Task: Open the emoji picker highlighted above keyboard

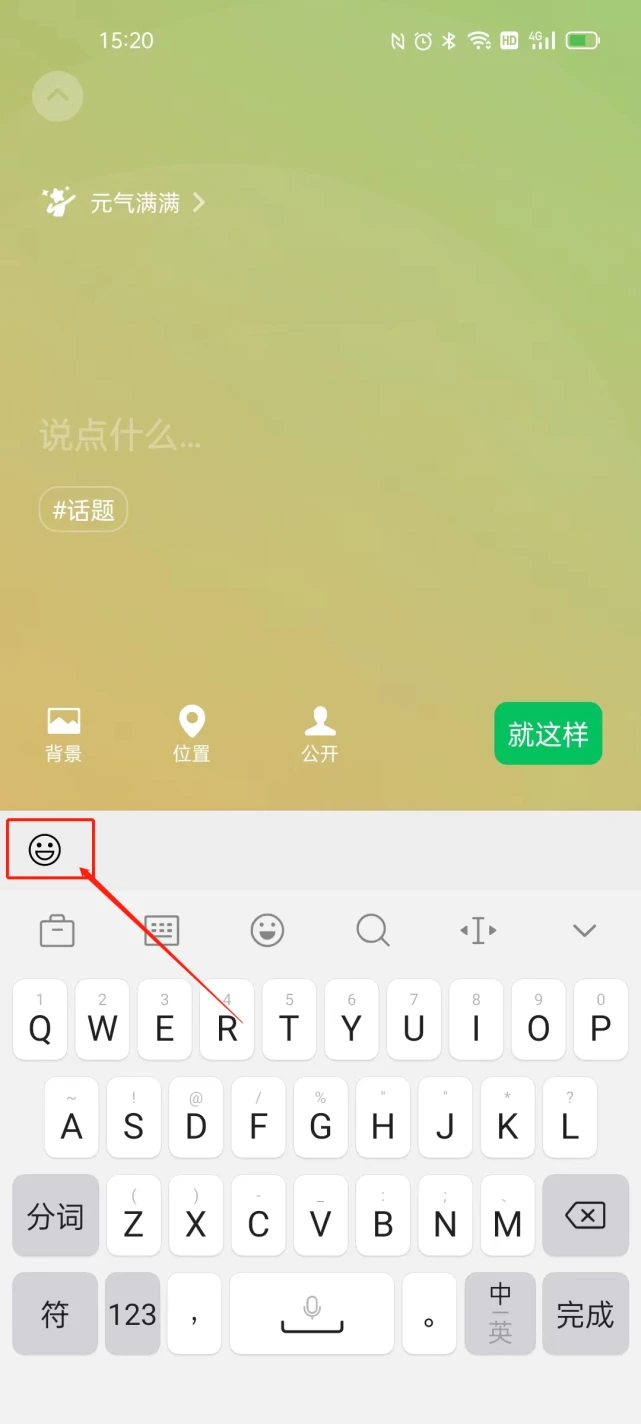Action: [x=45, y=850]
